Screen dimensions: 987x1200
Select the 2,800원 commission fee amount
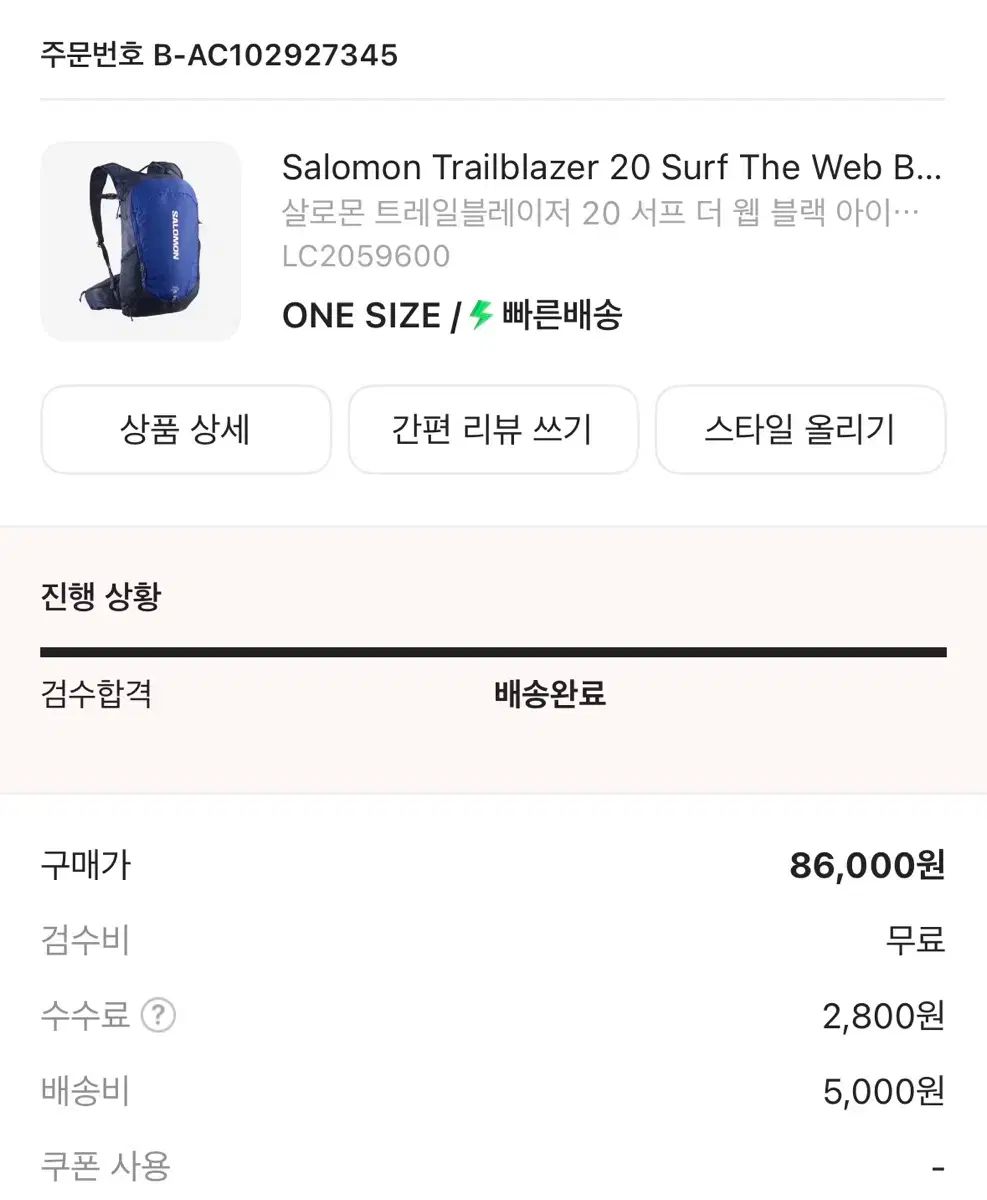click(885, 1016)
